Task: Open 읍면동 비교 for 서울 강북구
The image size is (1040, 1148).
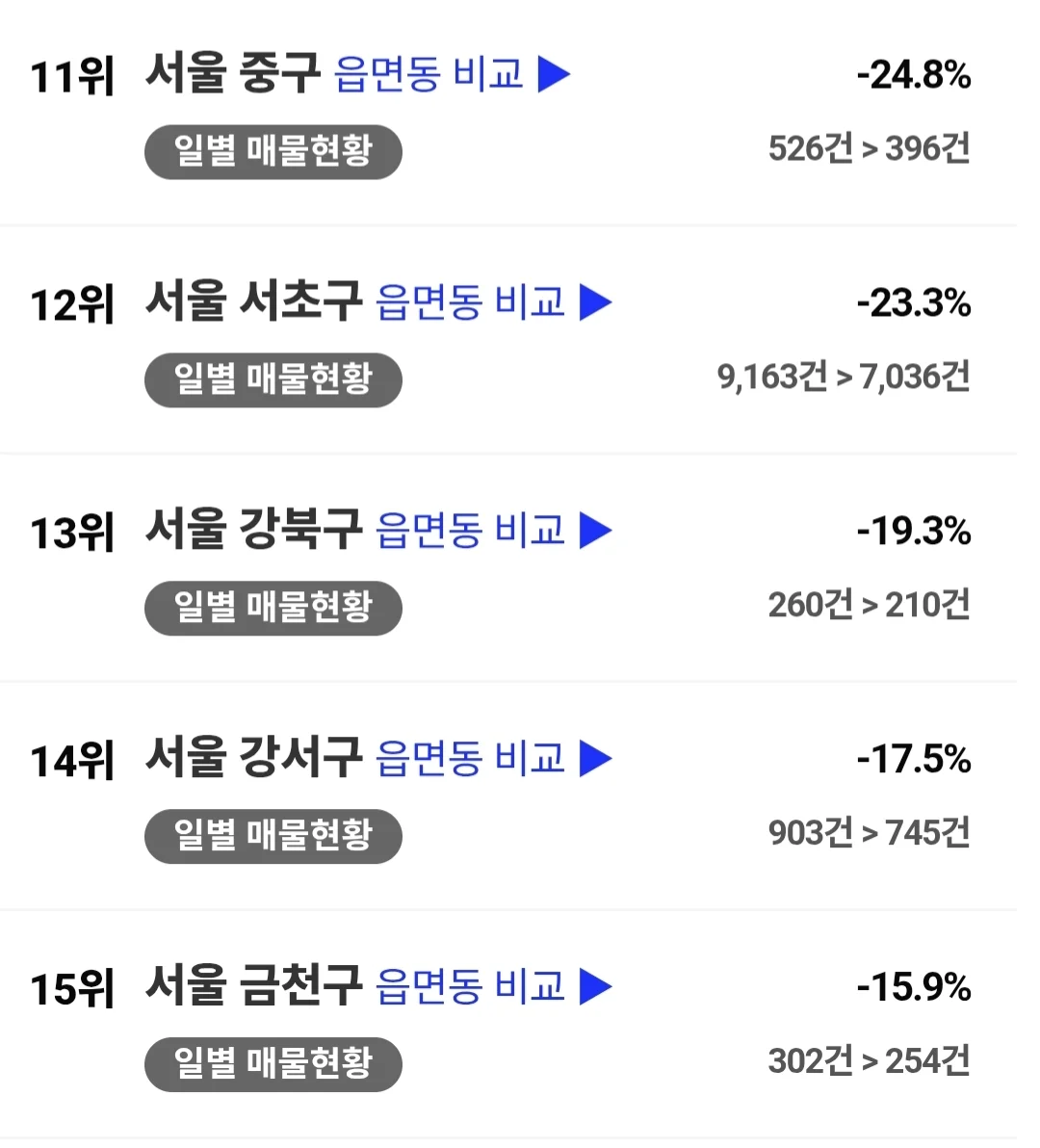Action: pyautogui.click(x=492, y=531)
